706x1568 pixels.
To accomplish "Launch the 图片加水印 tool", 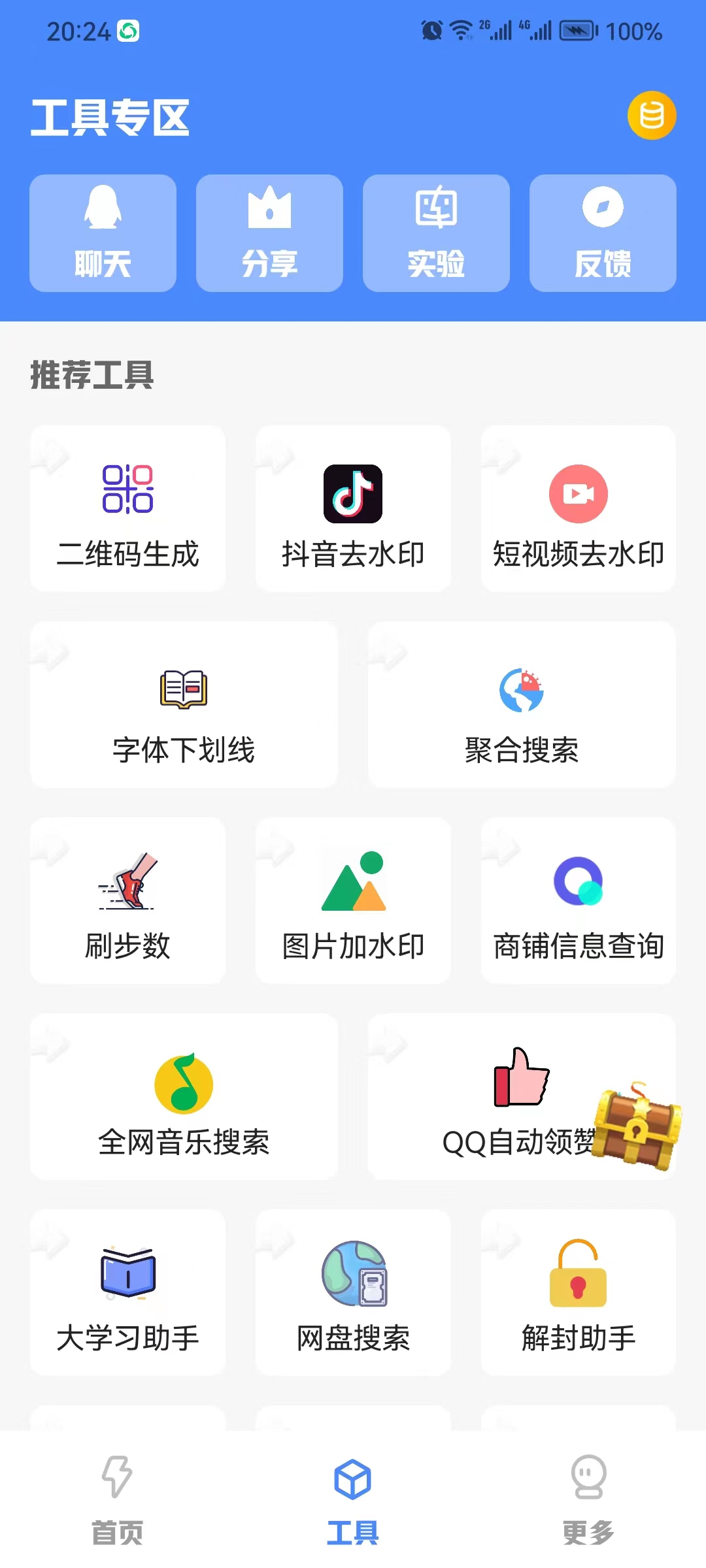I will click(353, 901).
